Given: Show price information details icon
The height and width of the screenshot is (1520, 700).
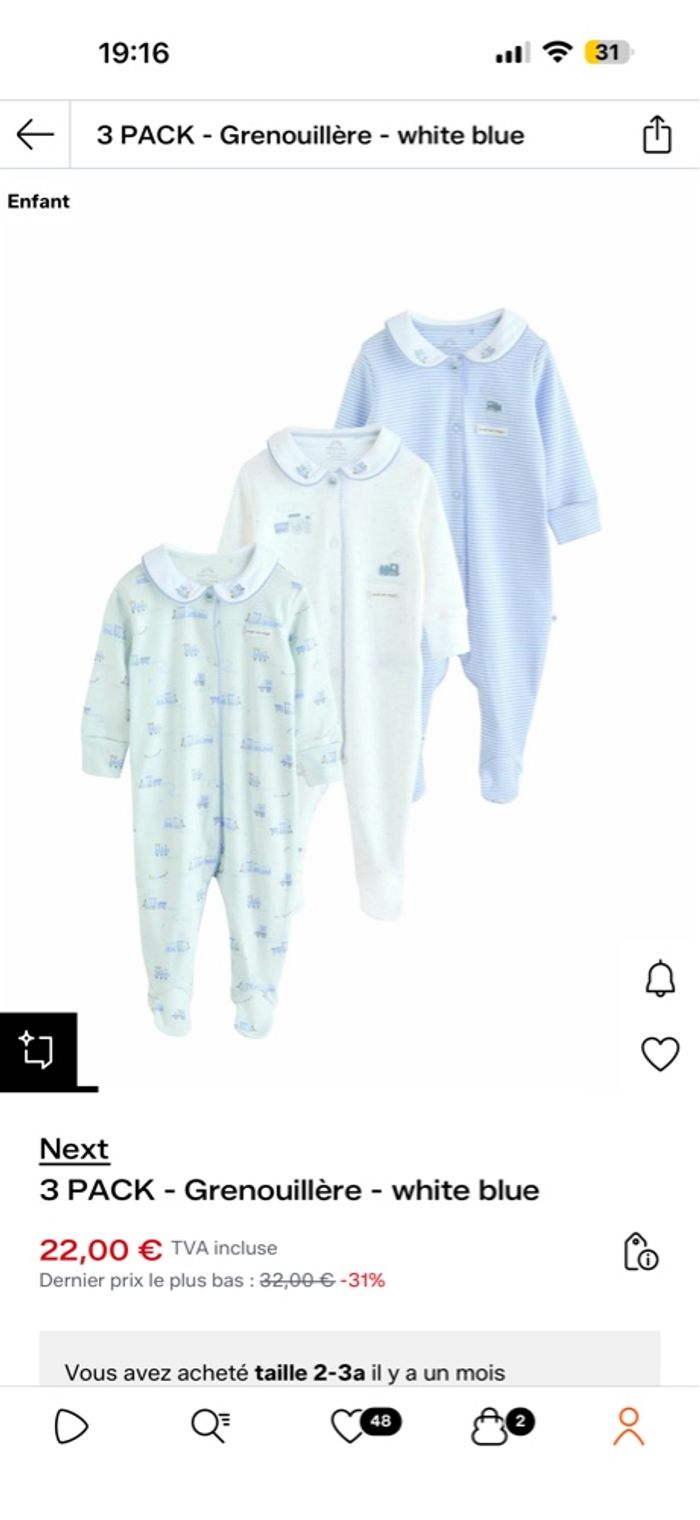Looking at the screenshot, I should tap(639, 1251).
